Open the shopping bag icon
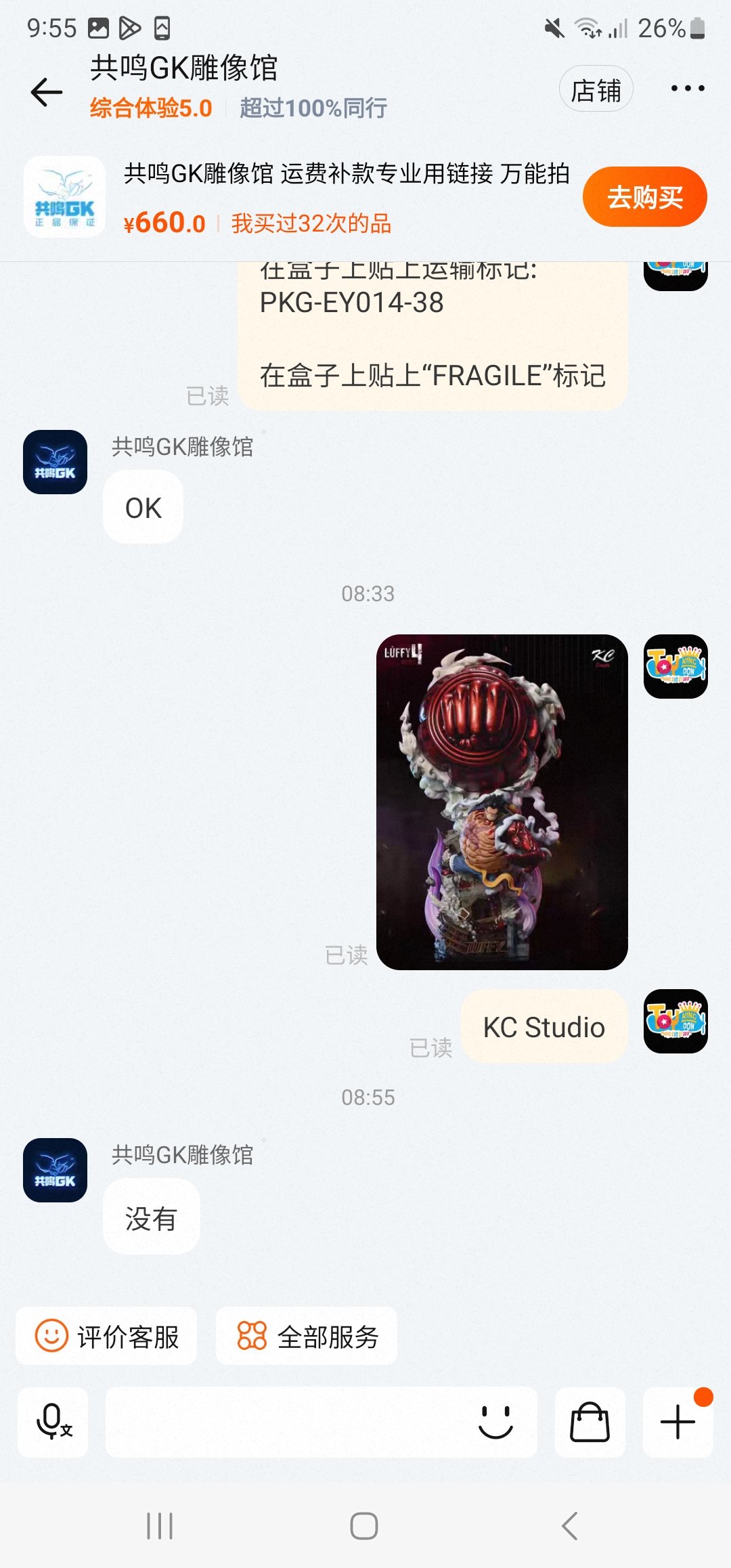This screenshot has height=1568, width=731. pyautogui.click(x=590, y=1422)
